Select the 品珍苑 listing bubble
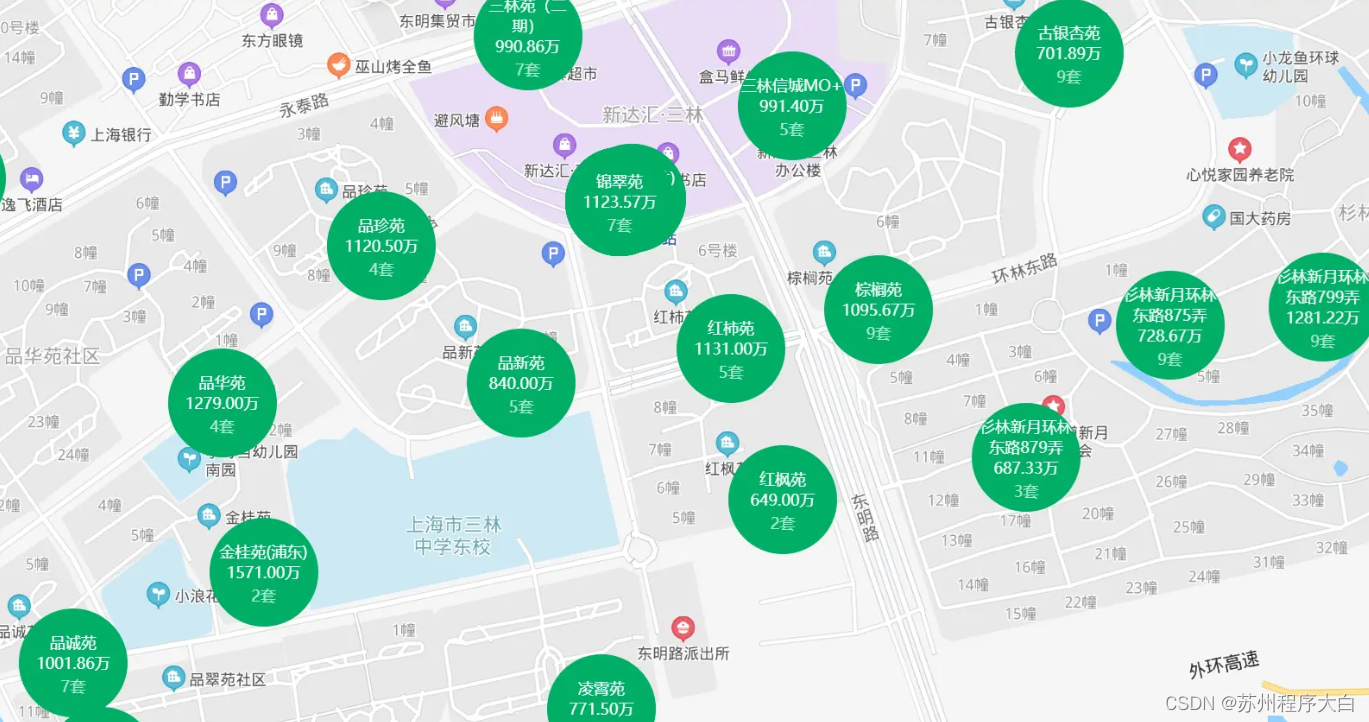 (x=381, y=246)
